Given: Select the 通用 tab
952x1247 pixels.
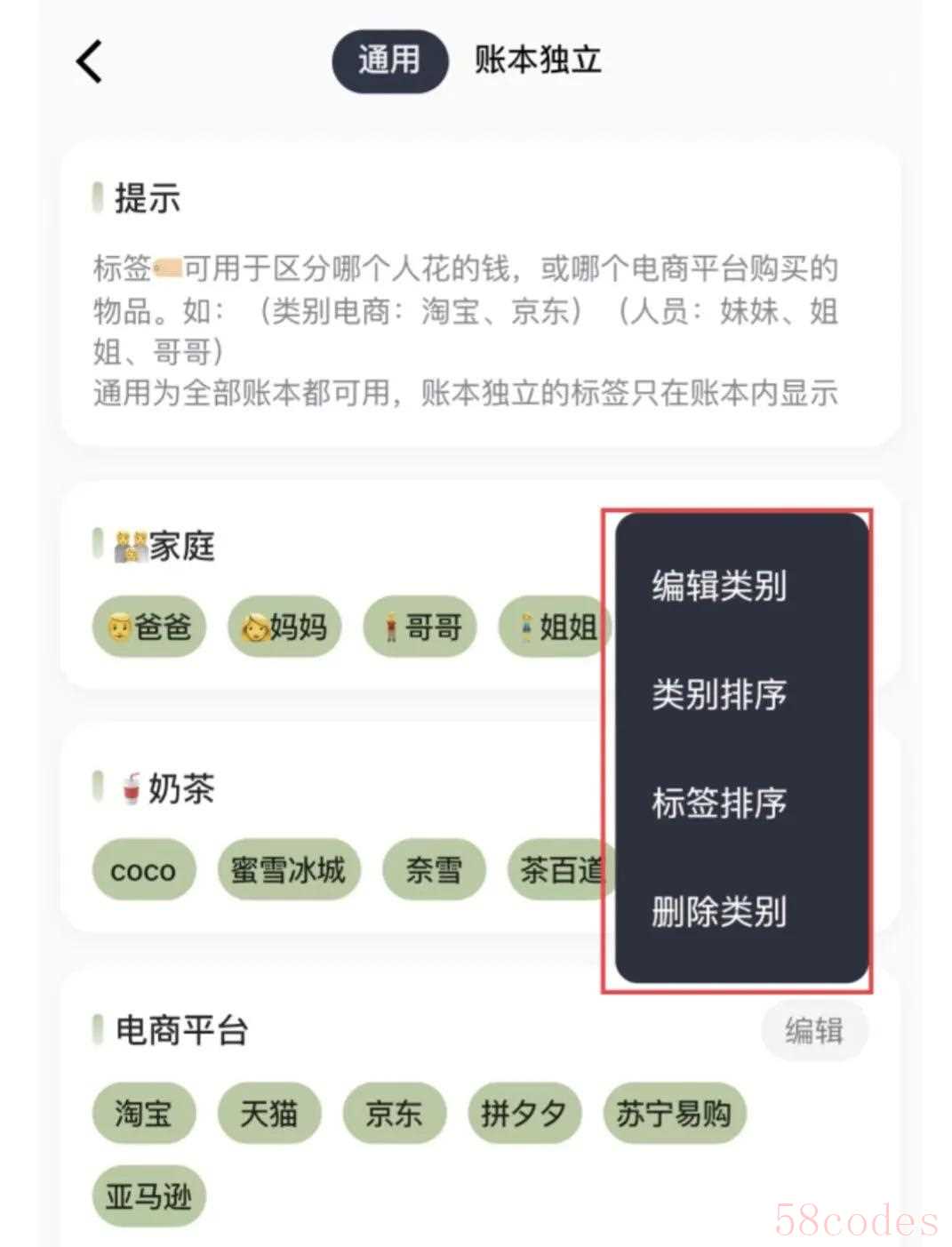Looking at the screenshot, I should pos(389,60).
